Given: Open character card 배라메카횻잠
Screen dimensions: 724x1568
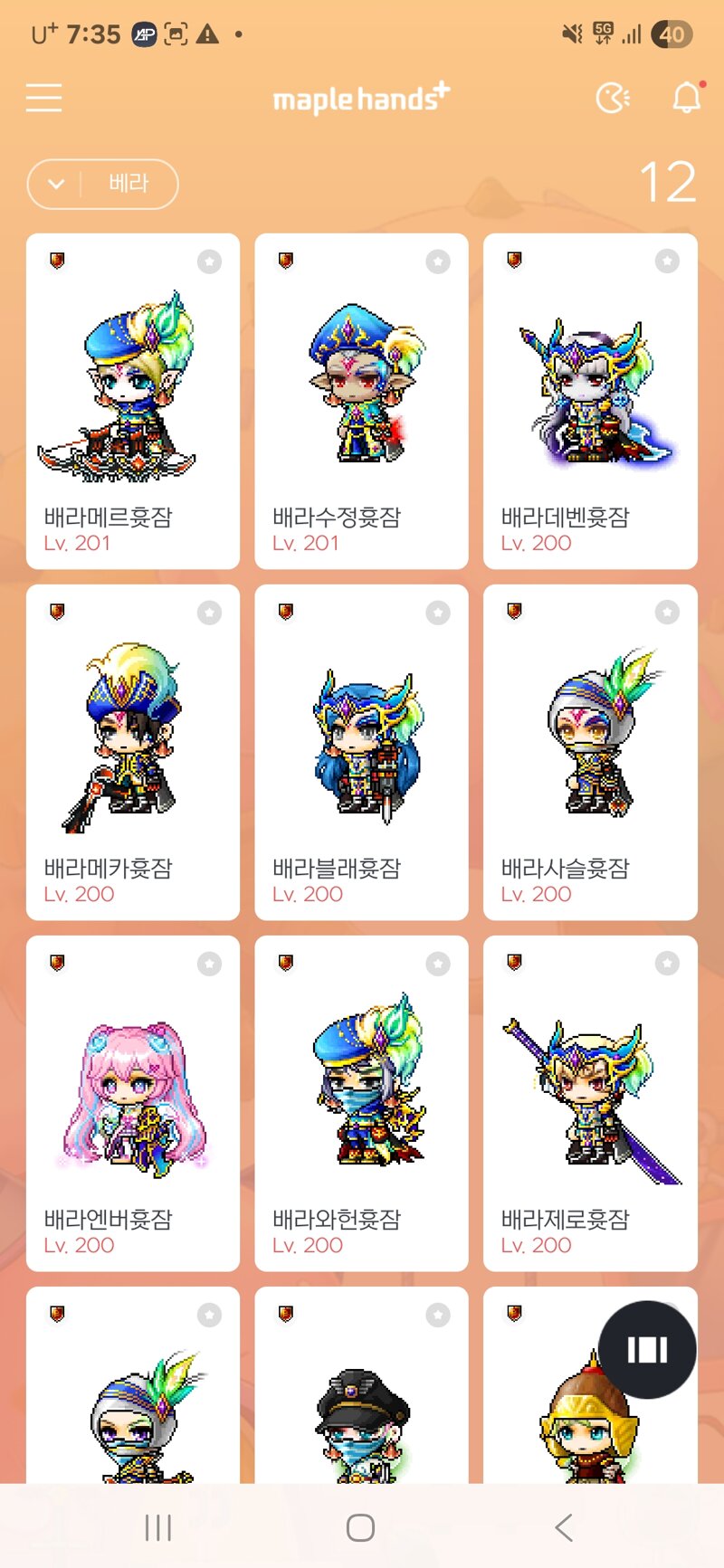Looking at the screenshot, I should [133, 752].
